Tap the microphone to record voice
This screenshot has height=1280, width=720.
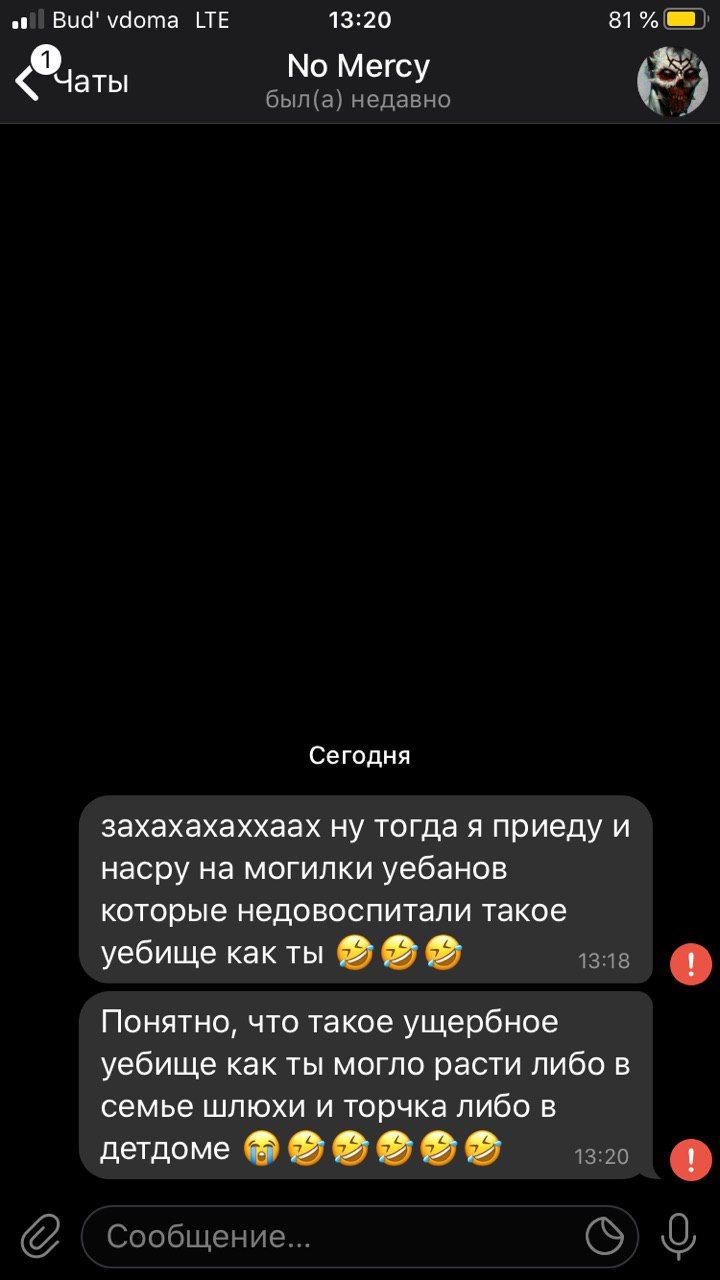678,1237
